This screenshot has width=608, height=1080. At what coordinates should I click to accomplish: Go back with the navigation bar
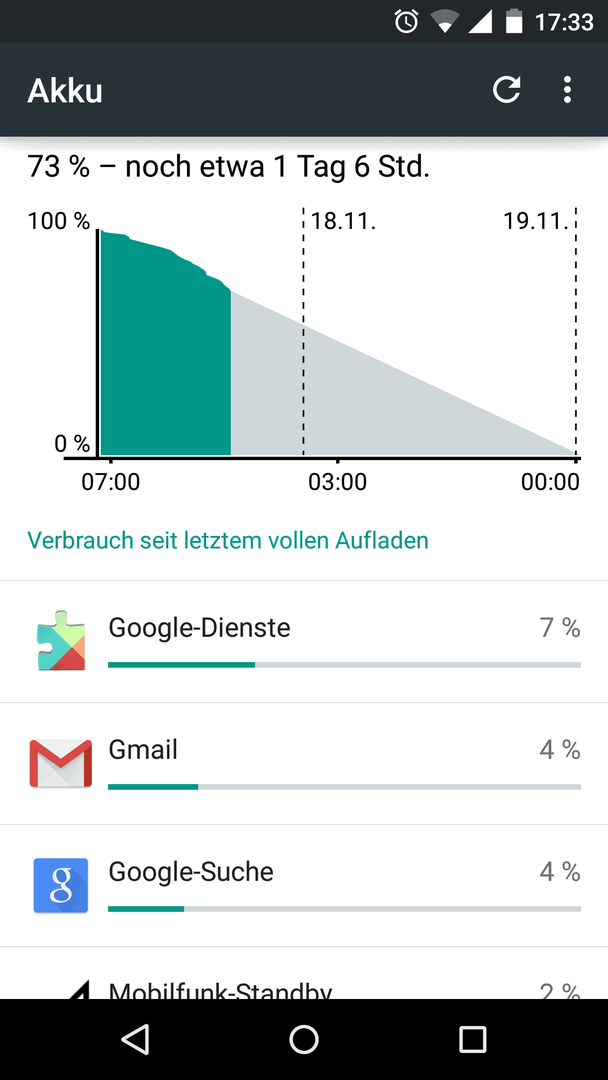point(135,1039)
